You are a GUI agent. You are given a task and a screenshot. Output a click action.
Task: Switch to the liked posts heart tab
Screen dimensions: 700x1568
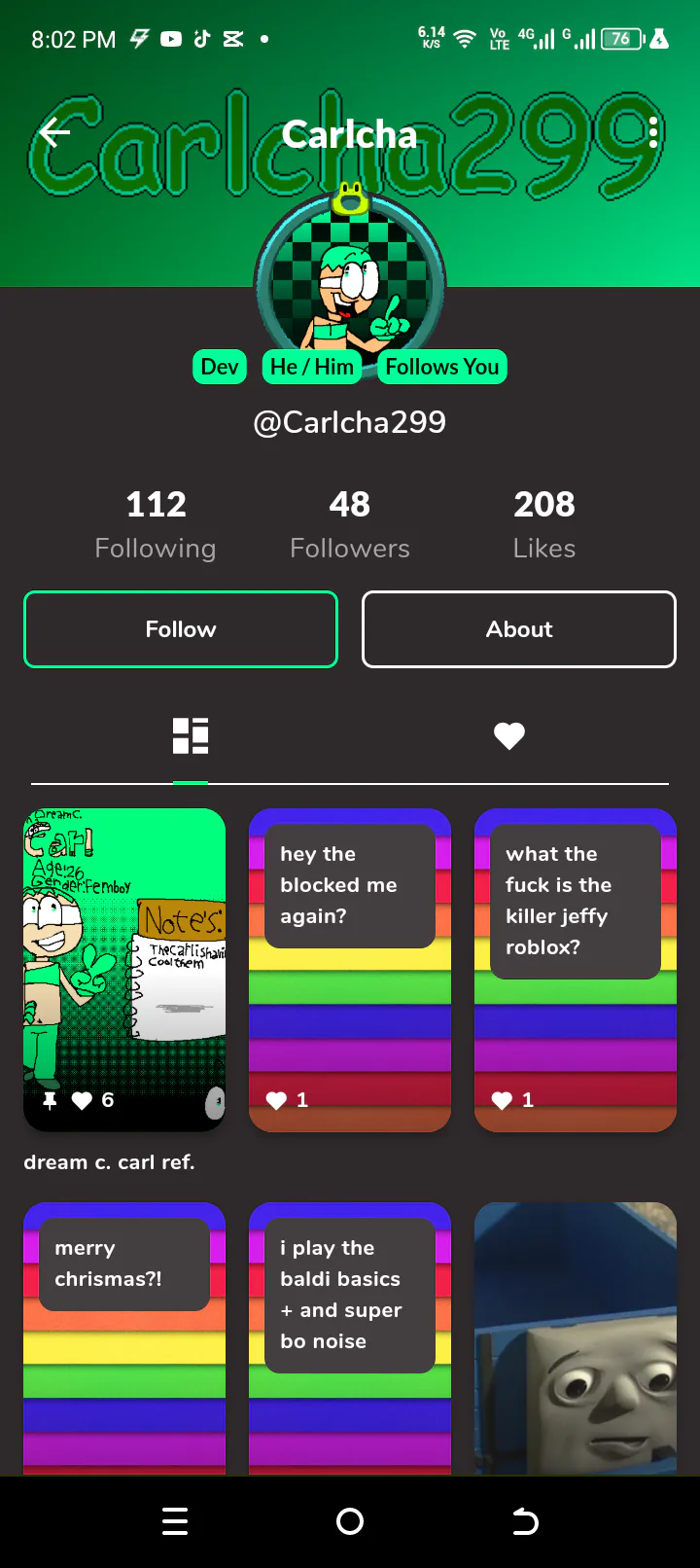tap(509, 736)
